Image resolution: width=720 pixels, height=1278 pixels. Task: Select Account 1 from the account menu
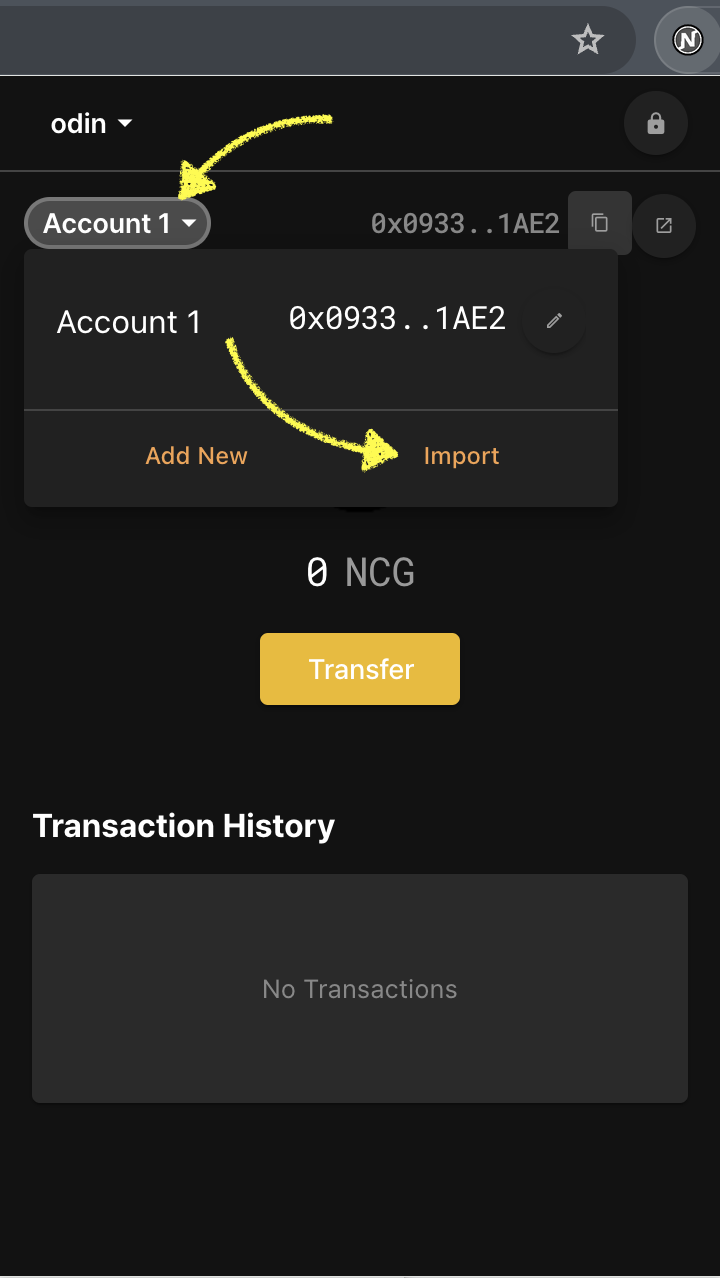[129, 321]
